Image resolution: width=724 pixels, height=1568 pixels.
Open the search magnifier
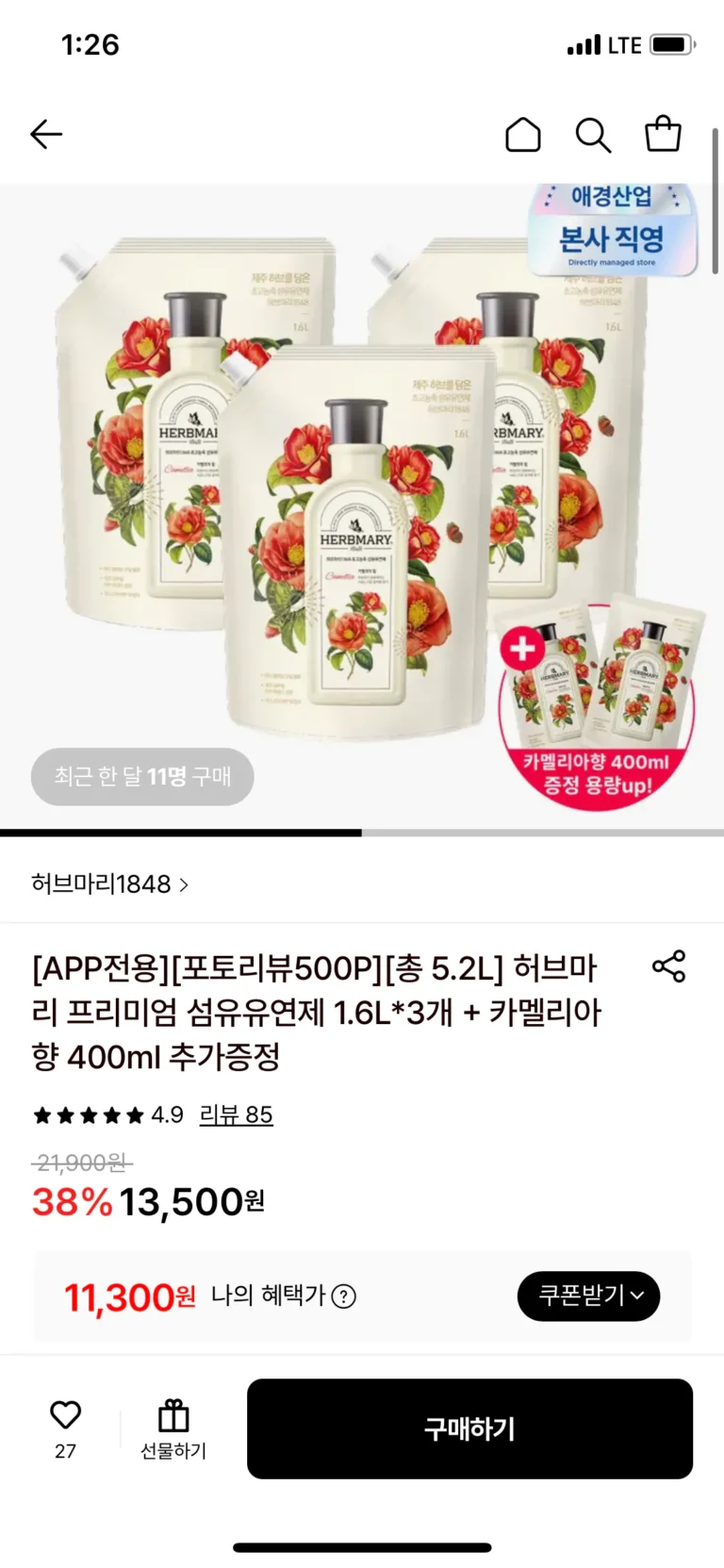(x=593, y=135)
